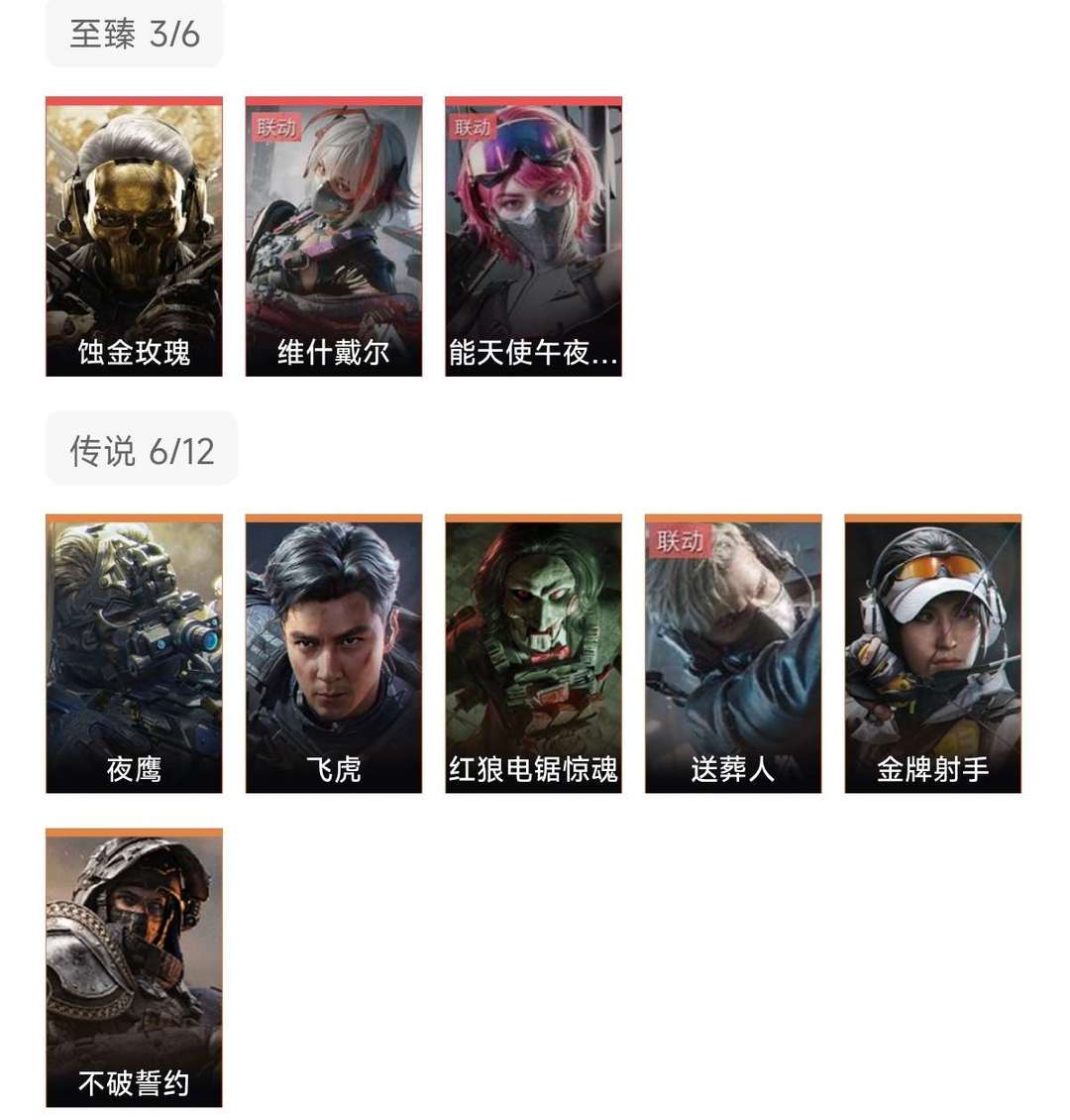Open the 蚀金玫瑰 skin card
1070x1120 pixels.
pos(134,237)
